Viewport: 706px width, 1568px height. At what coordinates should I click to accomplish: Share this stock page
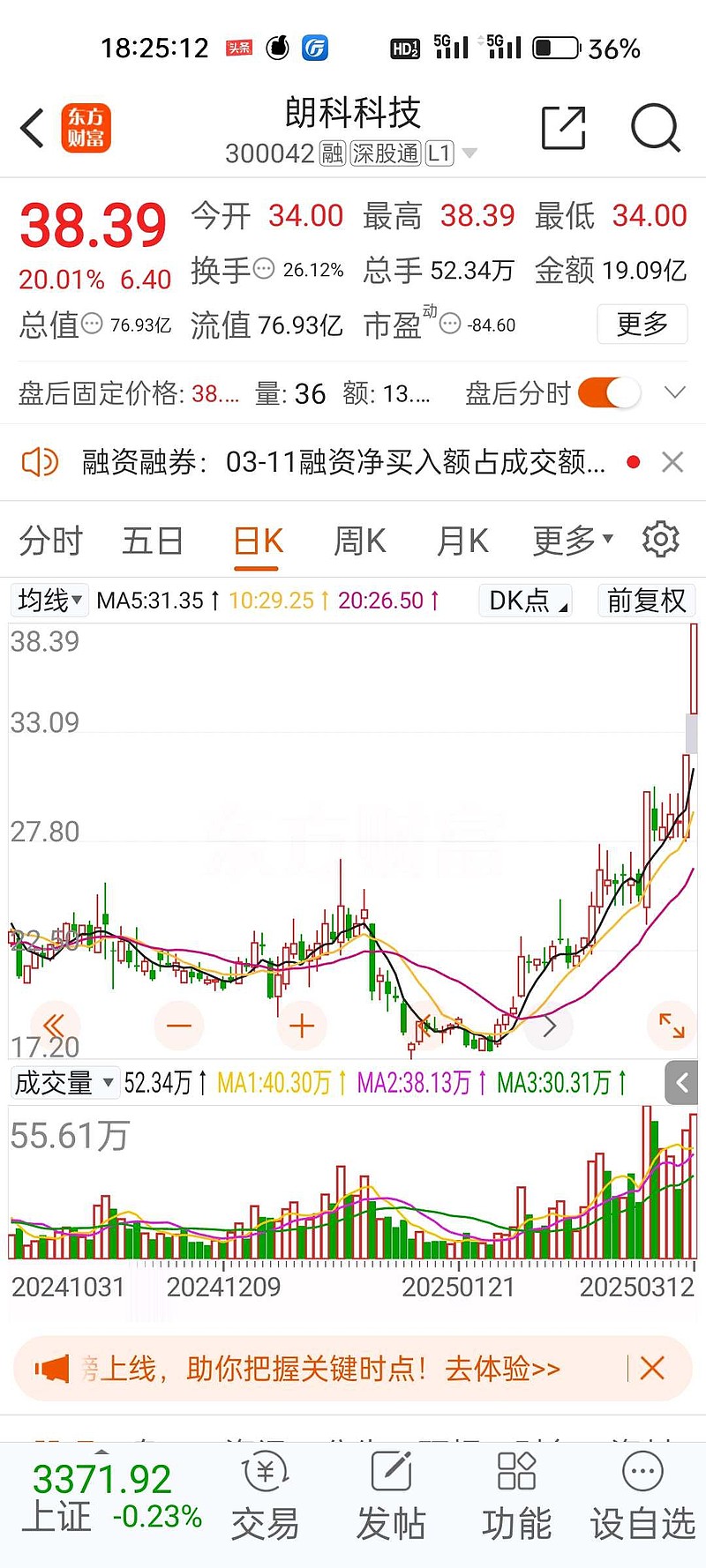(563, 129)
